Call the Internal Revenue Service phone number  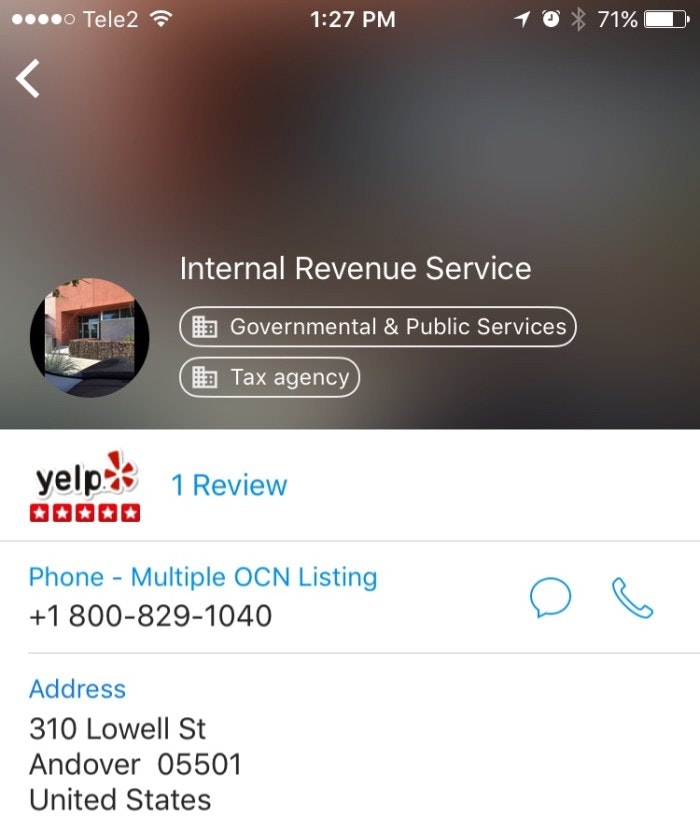pos(632,598)
